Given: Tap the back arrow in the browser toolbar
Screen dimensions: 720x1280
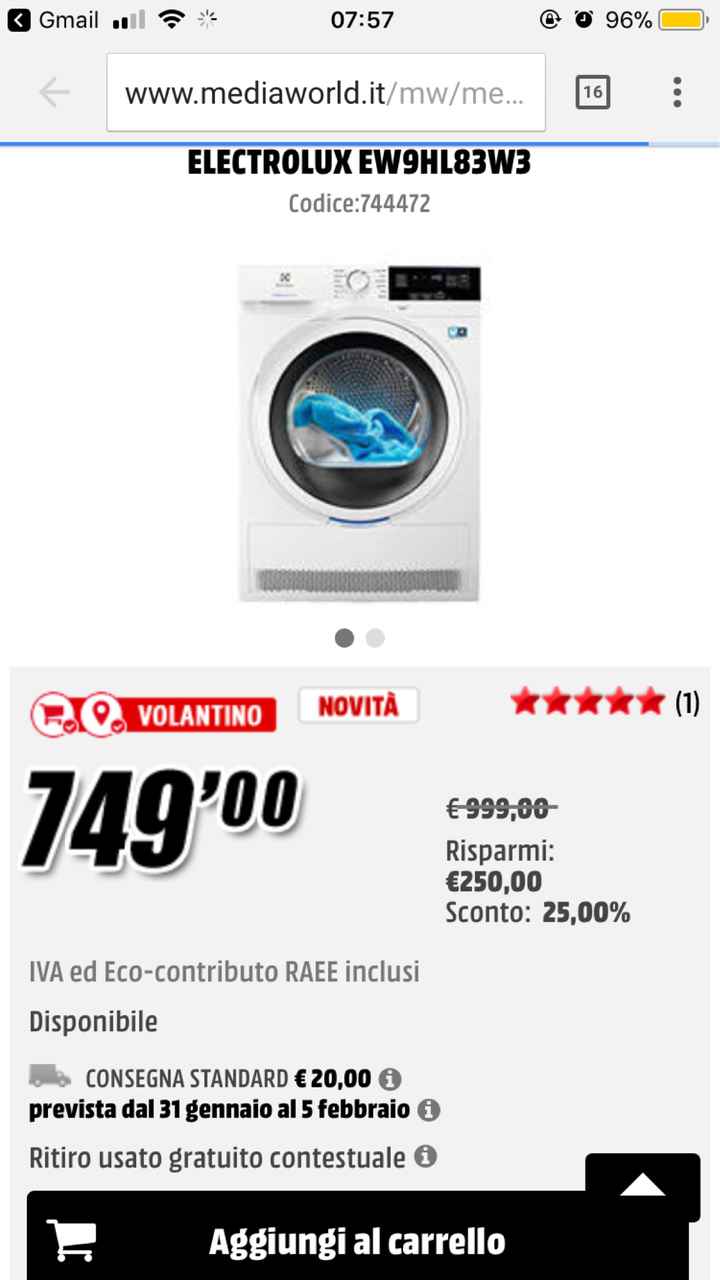Looking at the screenshot, I should pyautogui.click(x=54, y=92).
